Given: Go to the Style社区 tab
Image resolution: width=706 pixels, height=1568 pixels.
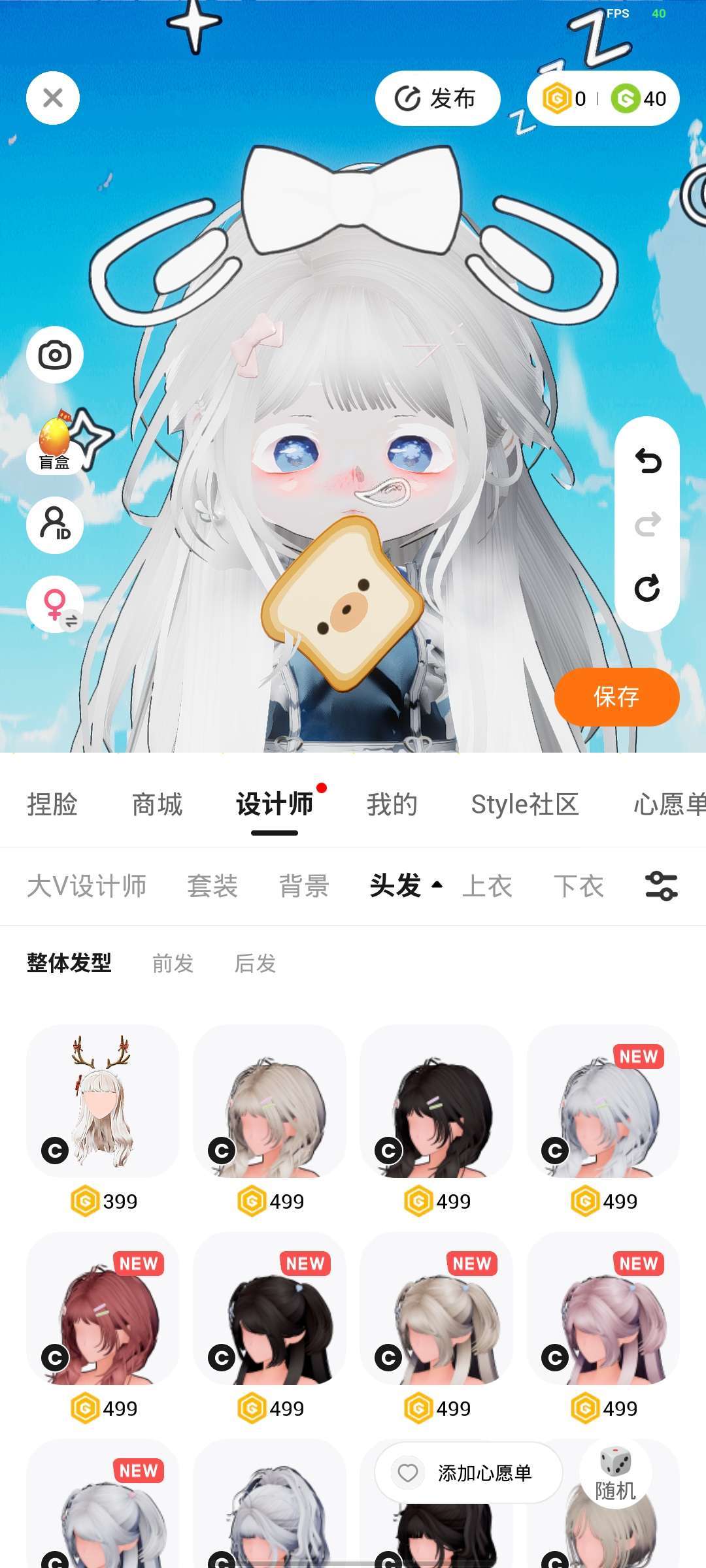Looking at the screenshot, I should coord(525,804).
